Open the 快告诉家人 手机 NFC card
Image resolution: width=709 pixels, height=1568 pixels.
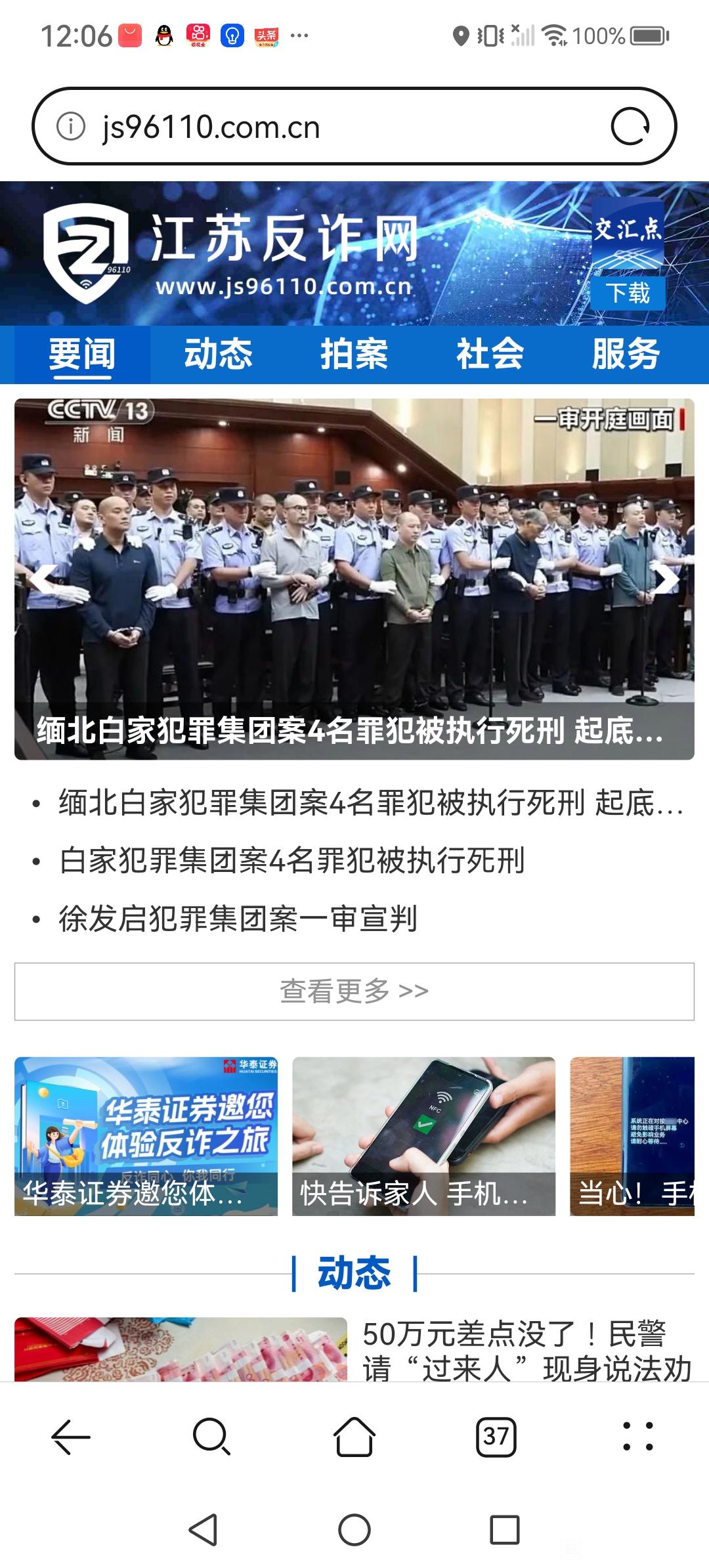coord(423,1136)
